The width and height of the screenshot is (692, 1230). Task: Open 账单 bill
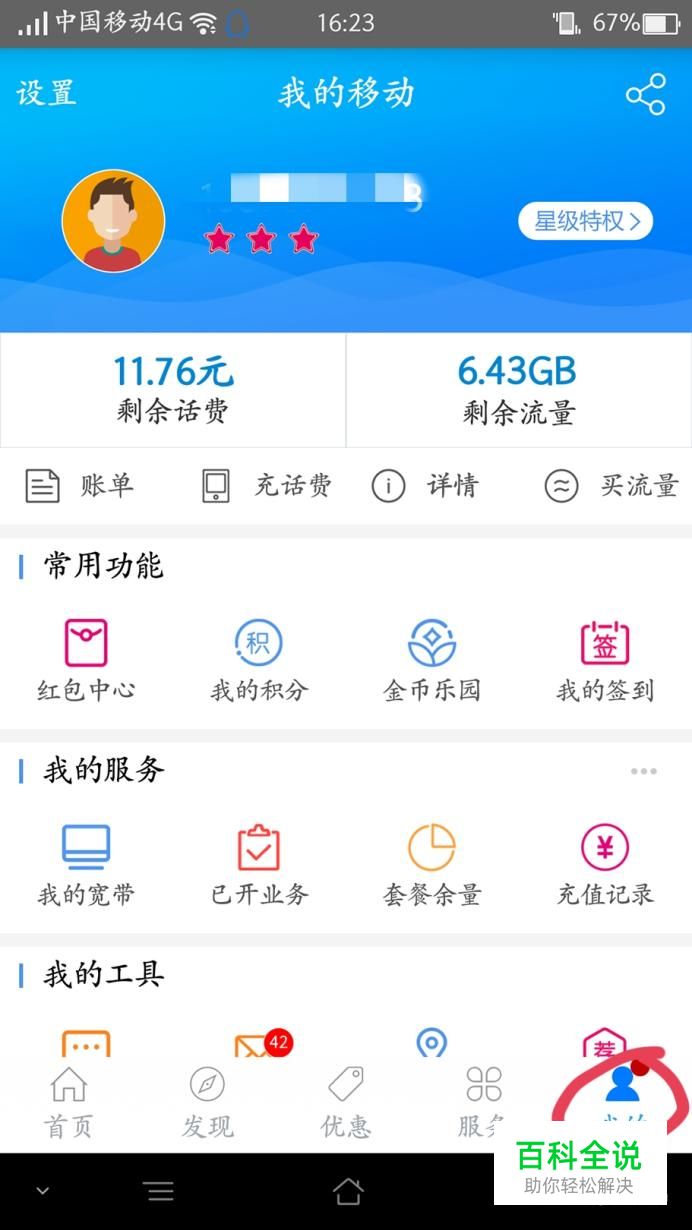80,486
